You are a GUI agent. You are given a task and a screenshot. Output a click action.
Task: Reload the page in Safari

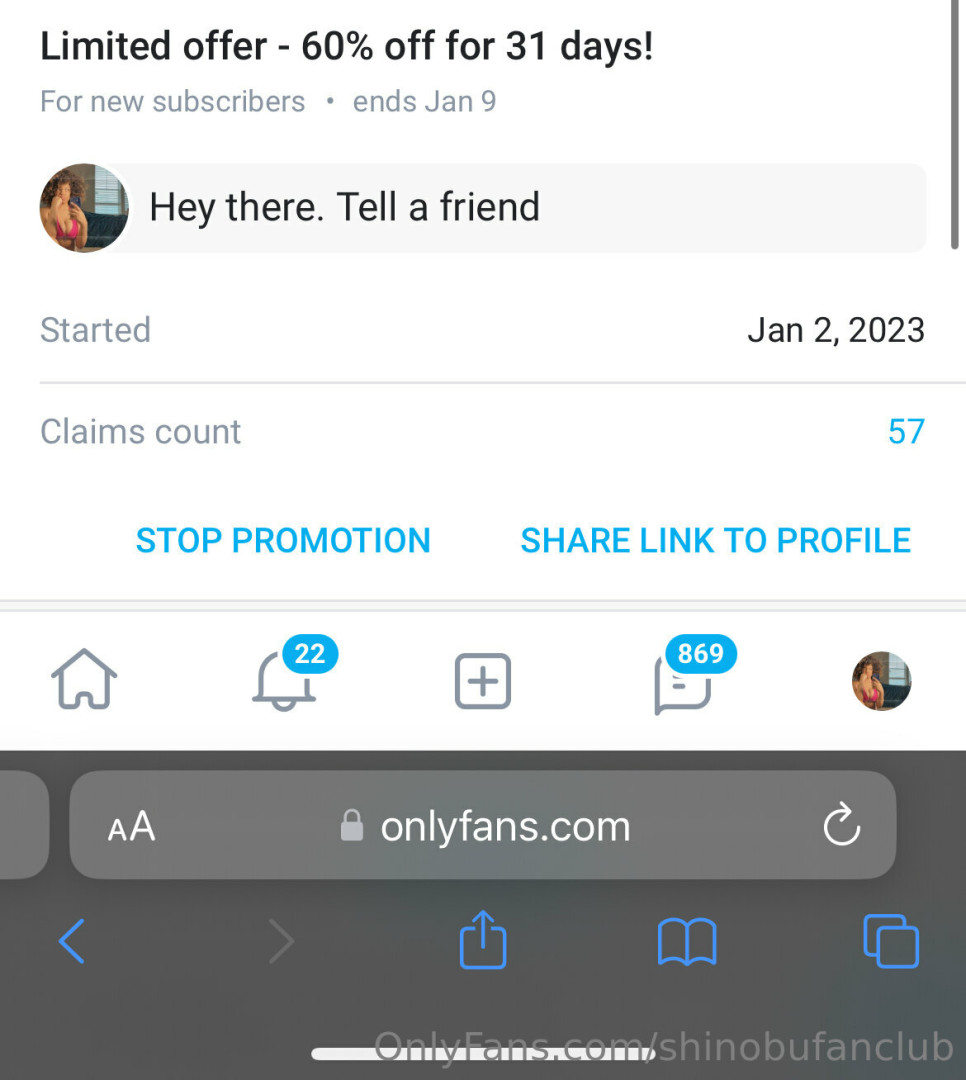841,825
